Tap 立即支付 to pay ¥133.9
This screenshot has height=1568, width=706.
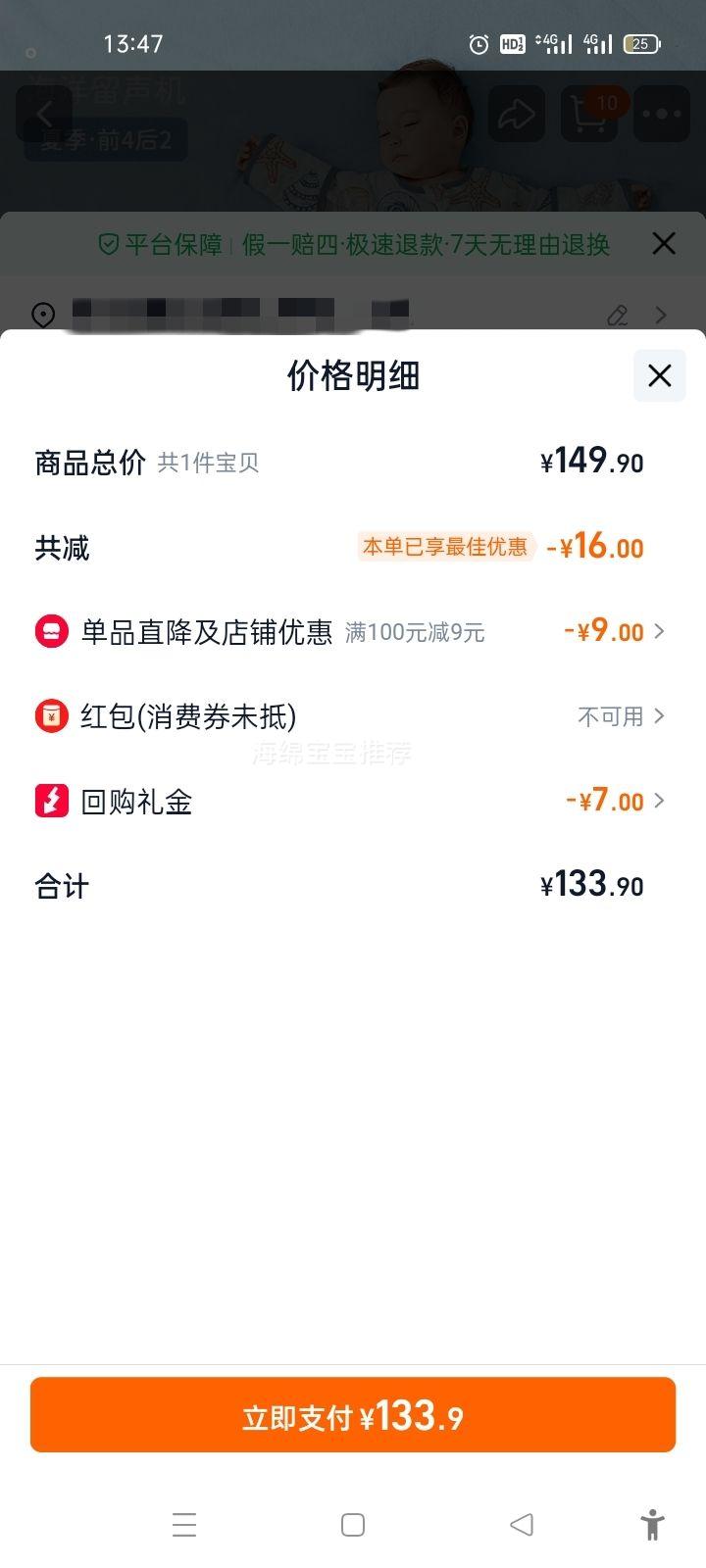click(353, 1415)
